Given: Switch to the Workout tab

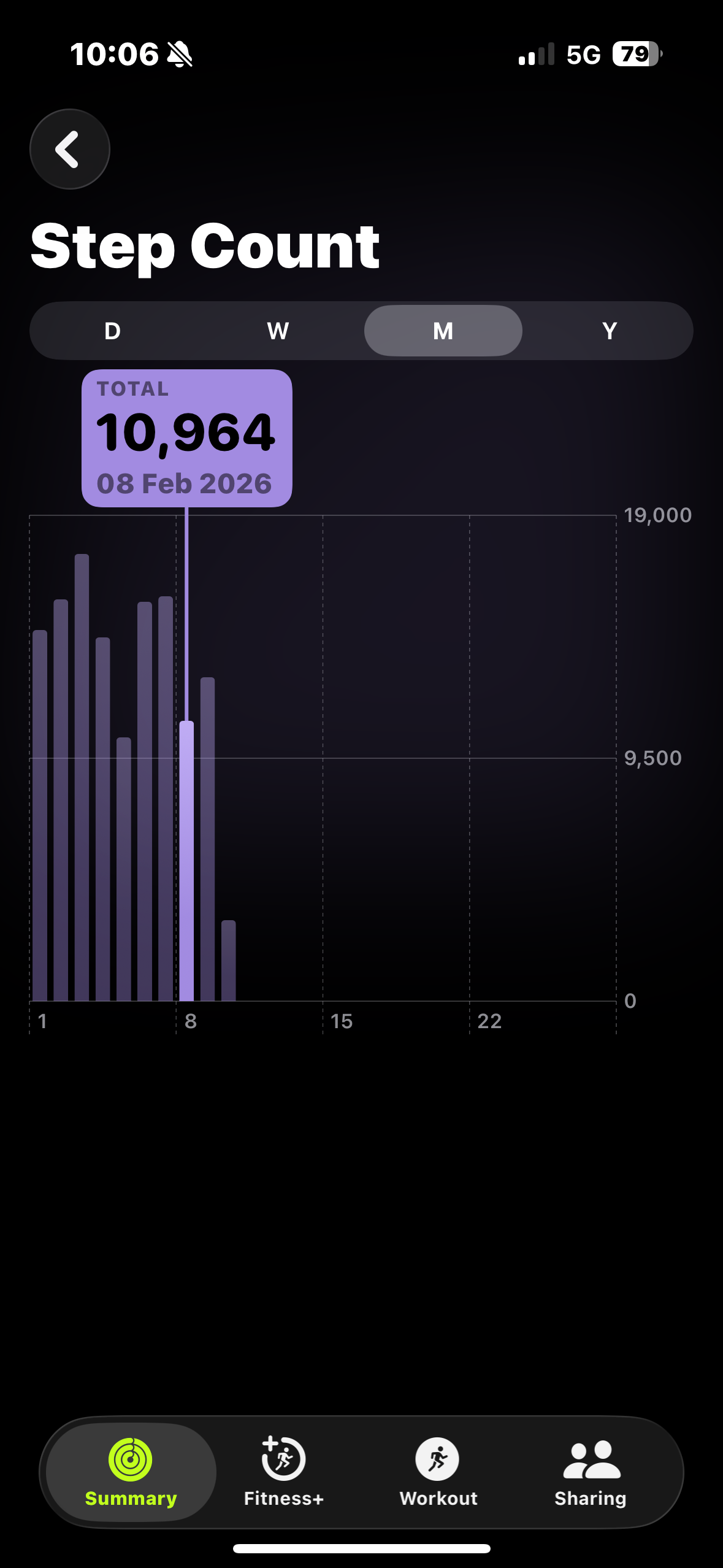Looking at the screenshot, I should [438, 1472].
